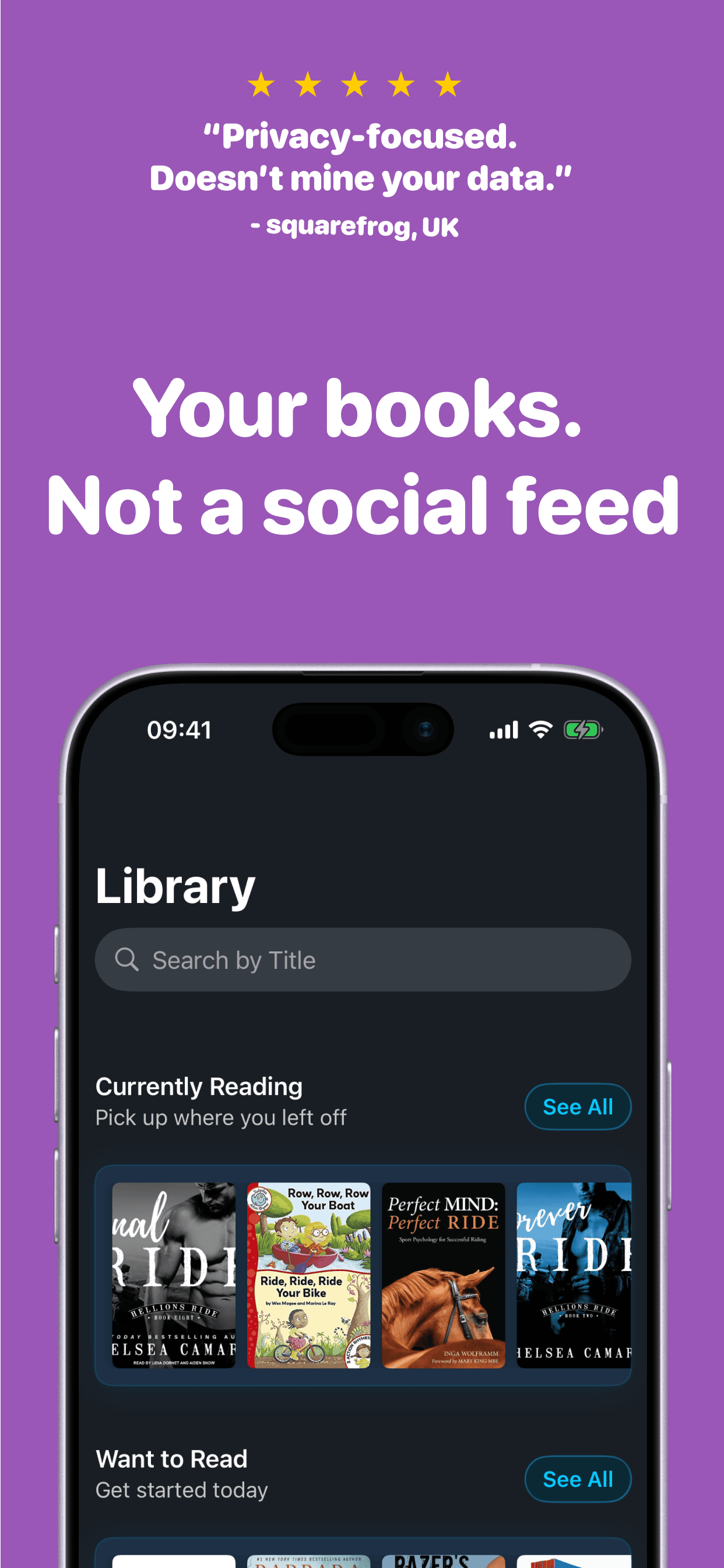Tap 'Pick up where you left off' subtitle

point(221,1118)
